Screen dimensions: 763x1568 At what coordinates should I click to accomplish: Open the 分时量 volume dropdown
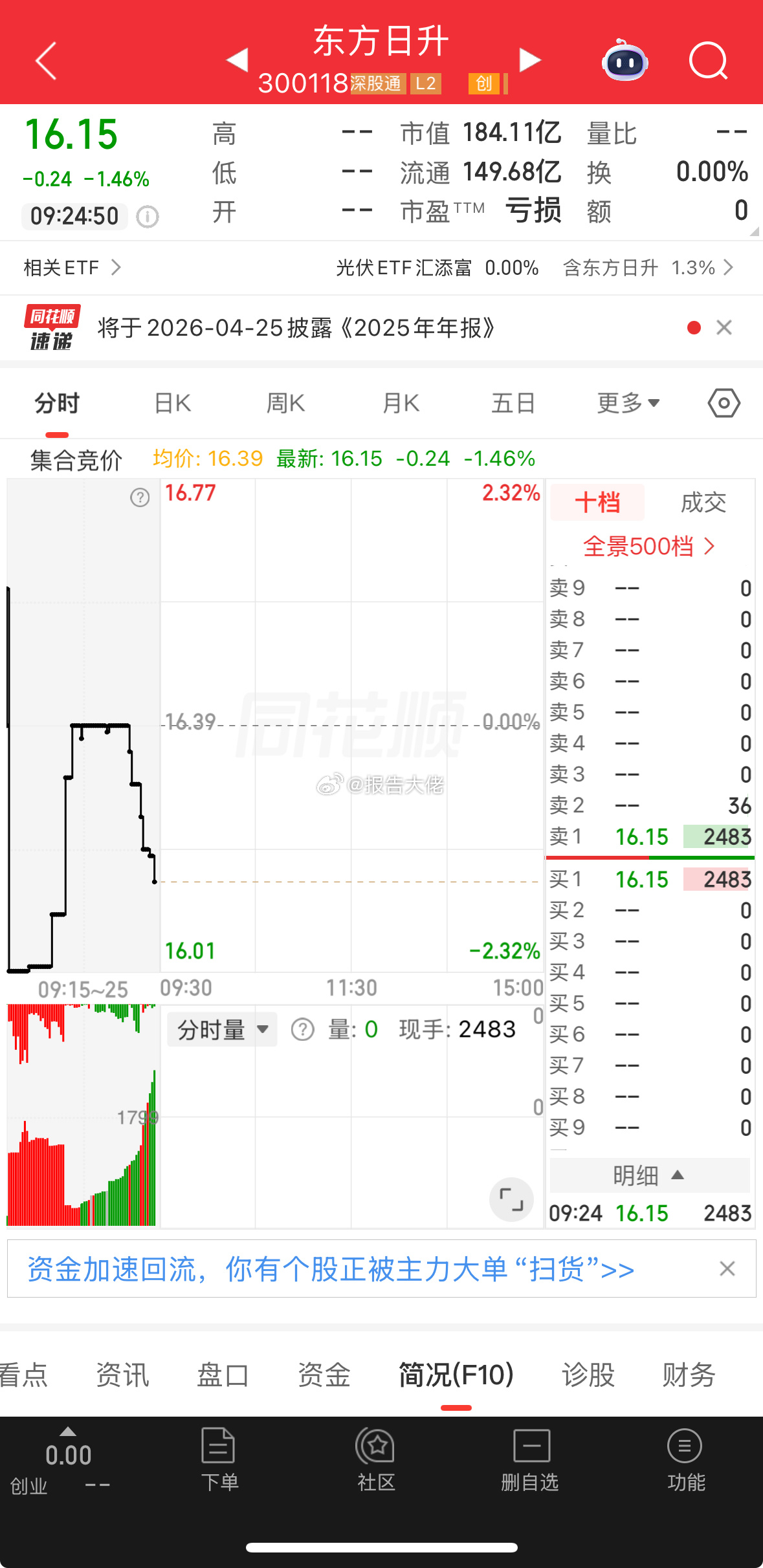click(x=221, y=1030)
